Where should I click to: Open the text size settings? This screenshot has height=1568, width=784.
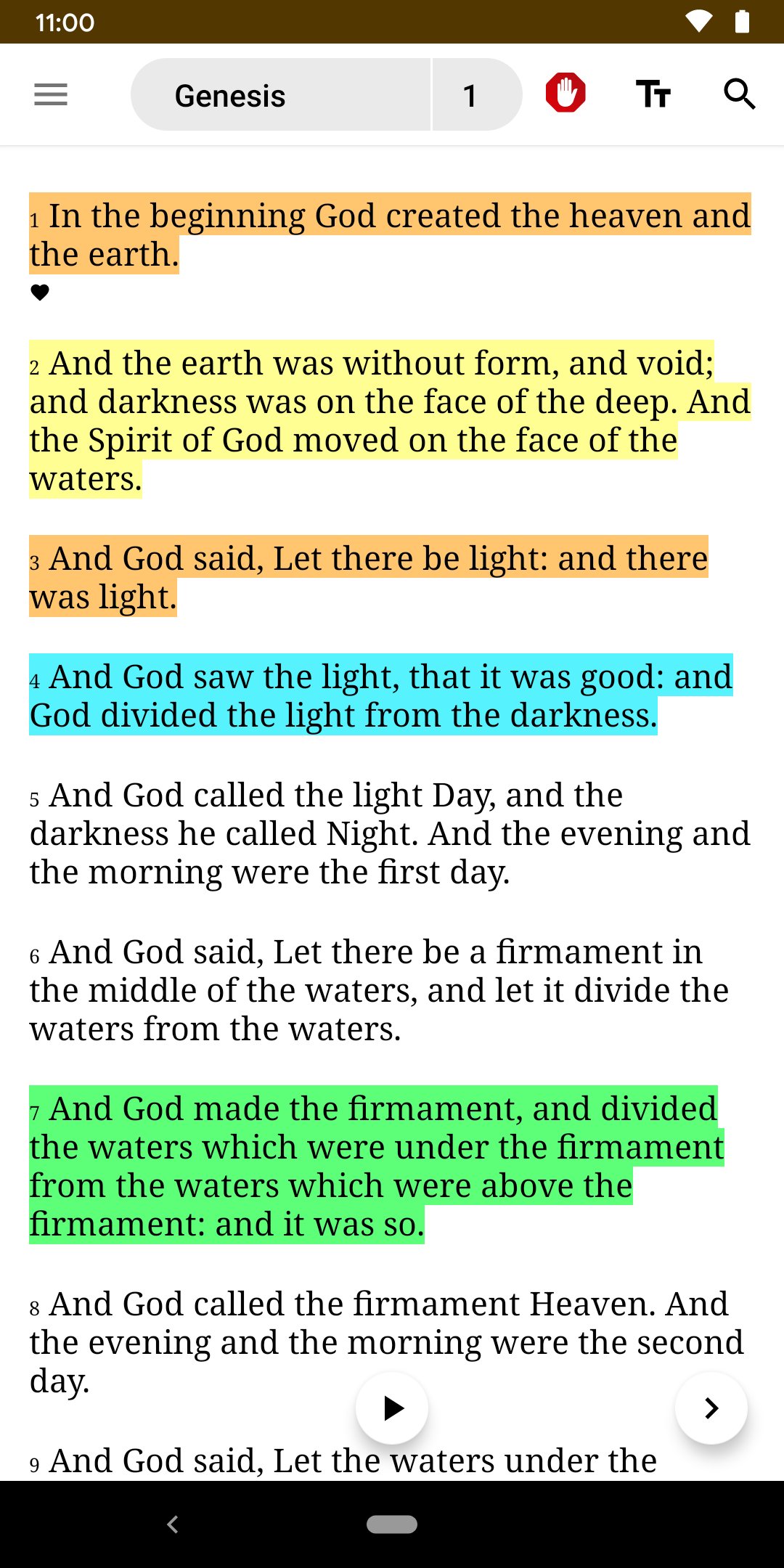click(653, 94)
